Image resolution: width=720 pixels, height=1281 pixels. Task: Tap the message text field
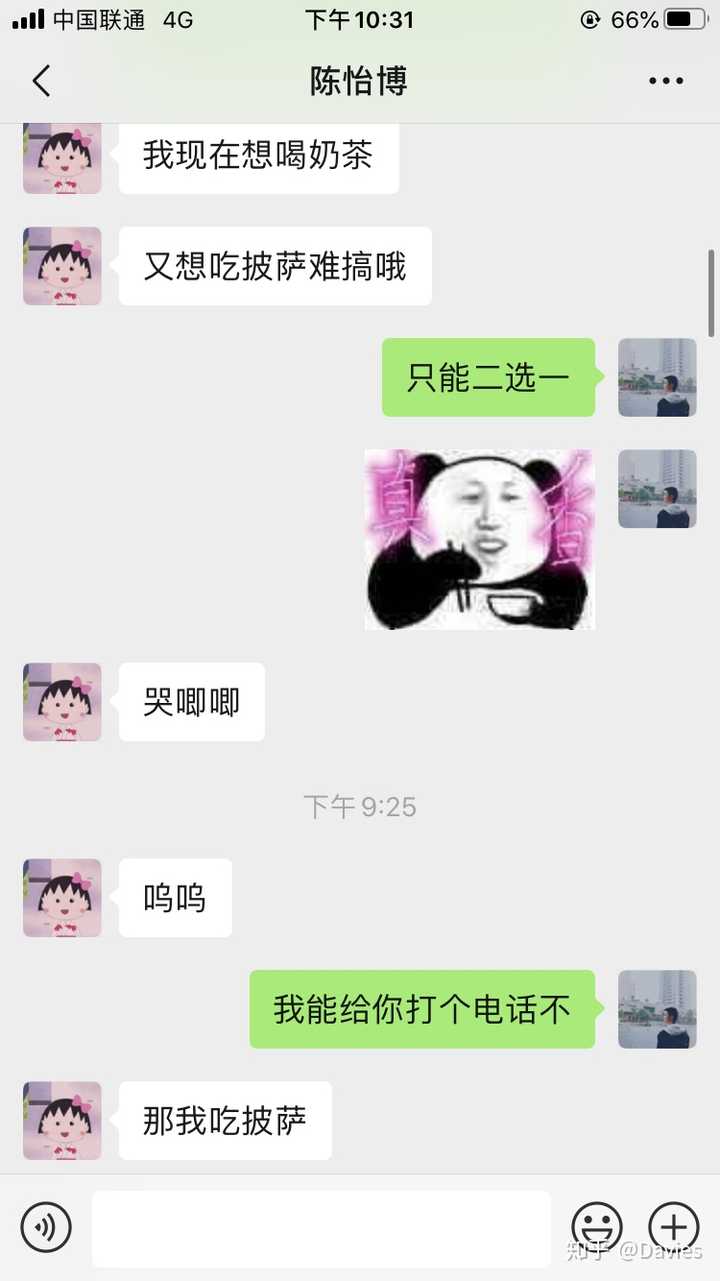(321, 1228)
